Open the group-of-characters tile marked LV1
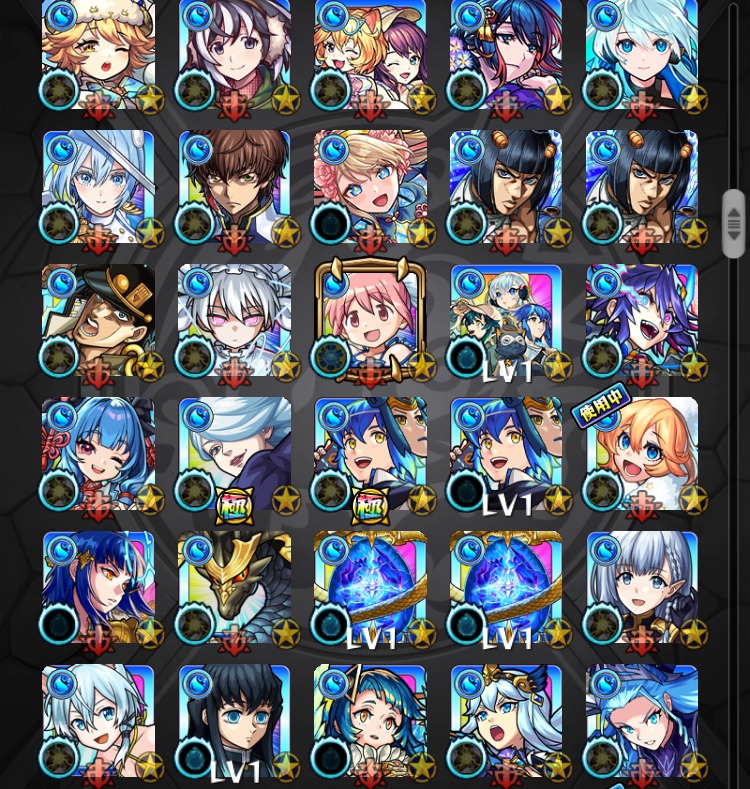This screenshot has width=750, height=789. (506, 322)
